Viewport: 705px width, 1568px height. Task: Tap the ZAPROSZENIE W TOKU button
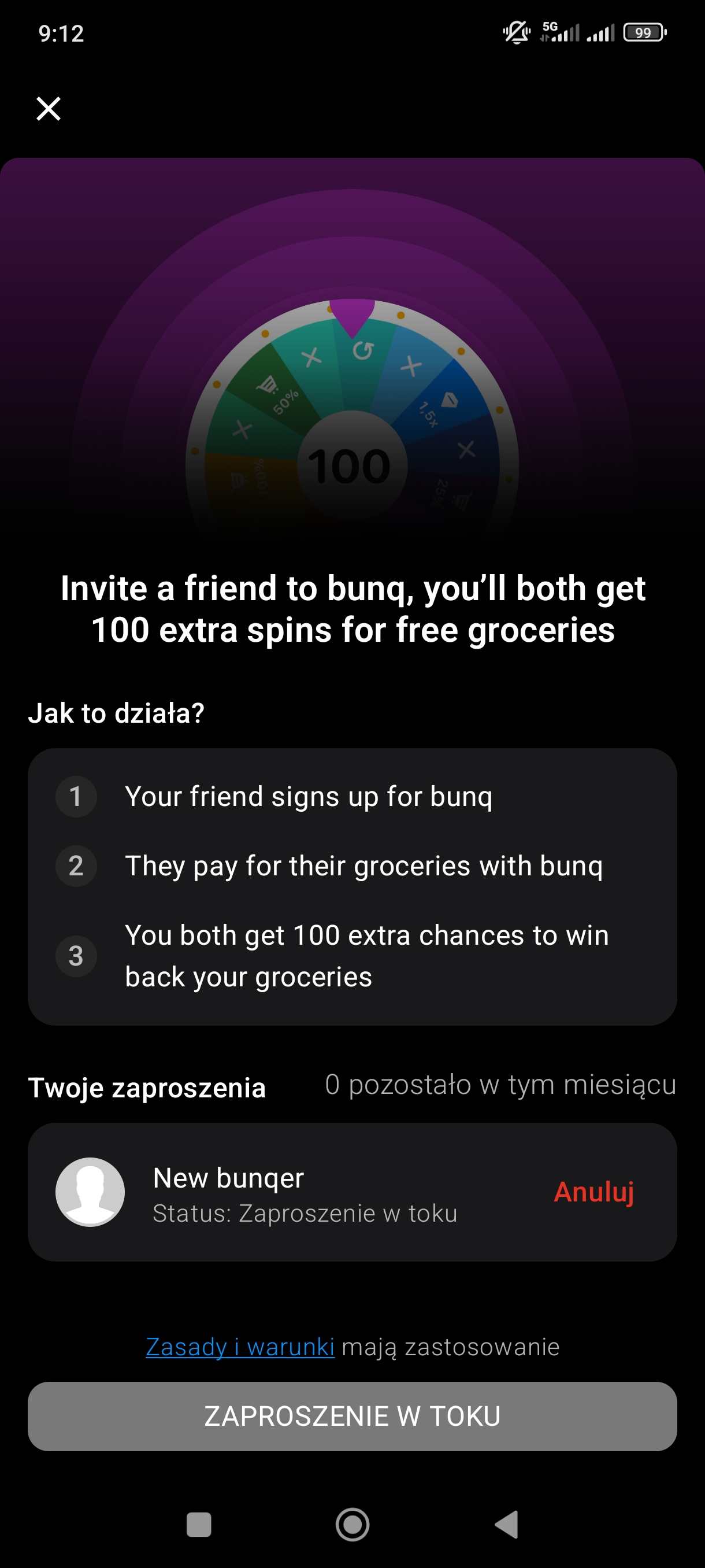352,1416
